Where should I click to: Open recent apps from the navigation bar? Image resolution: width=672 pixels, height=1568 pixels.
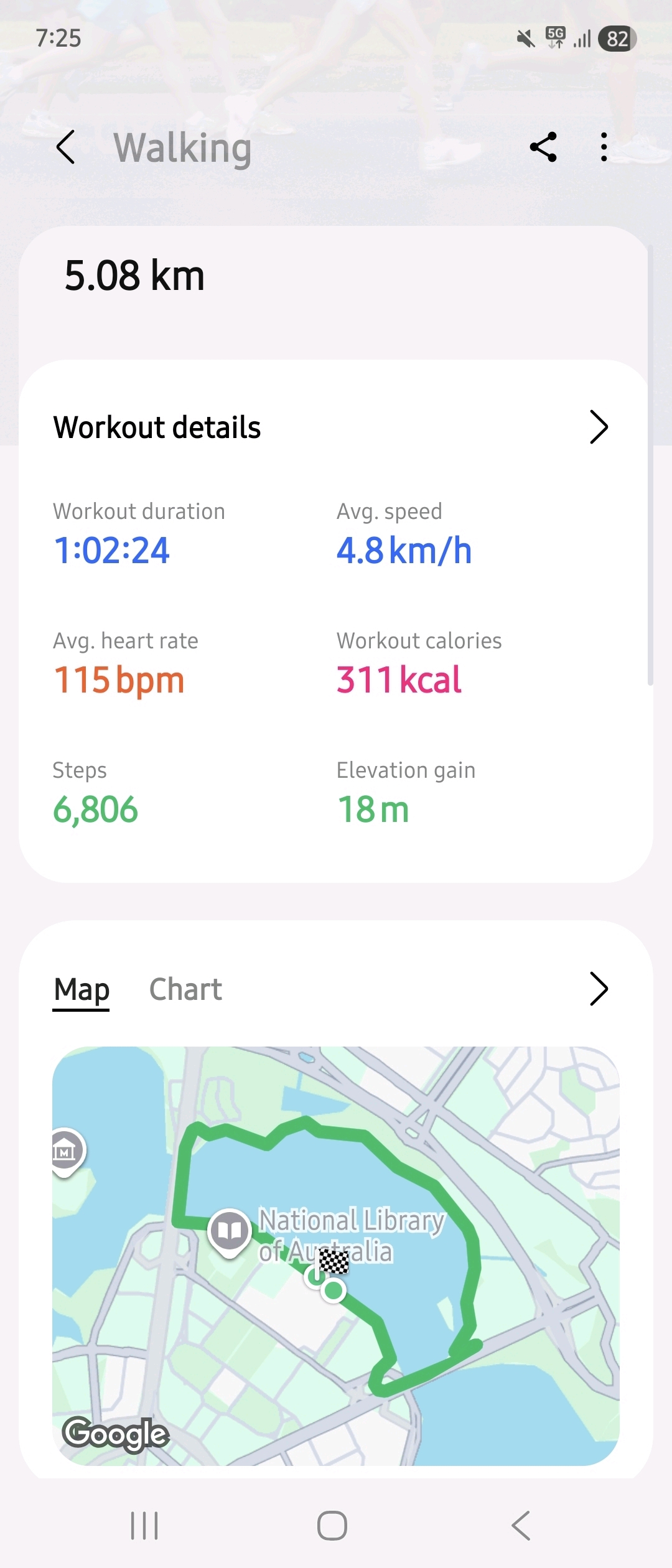144,1526
